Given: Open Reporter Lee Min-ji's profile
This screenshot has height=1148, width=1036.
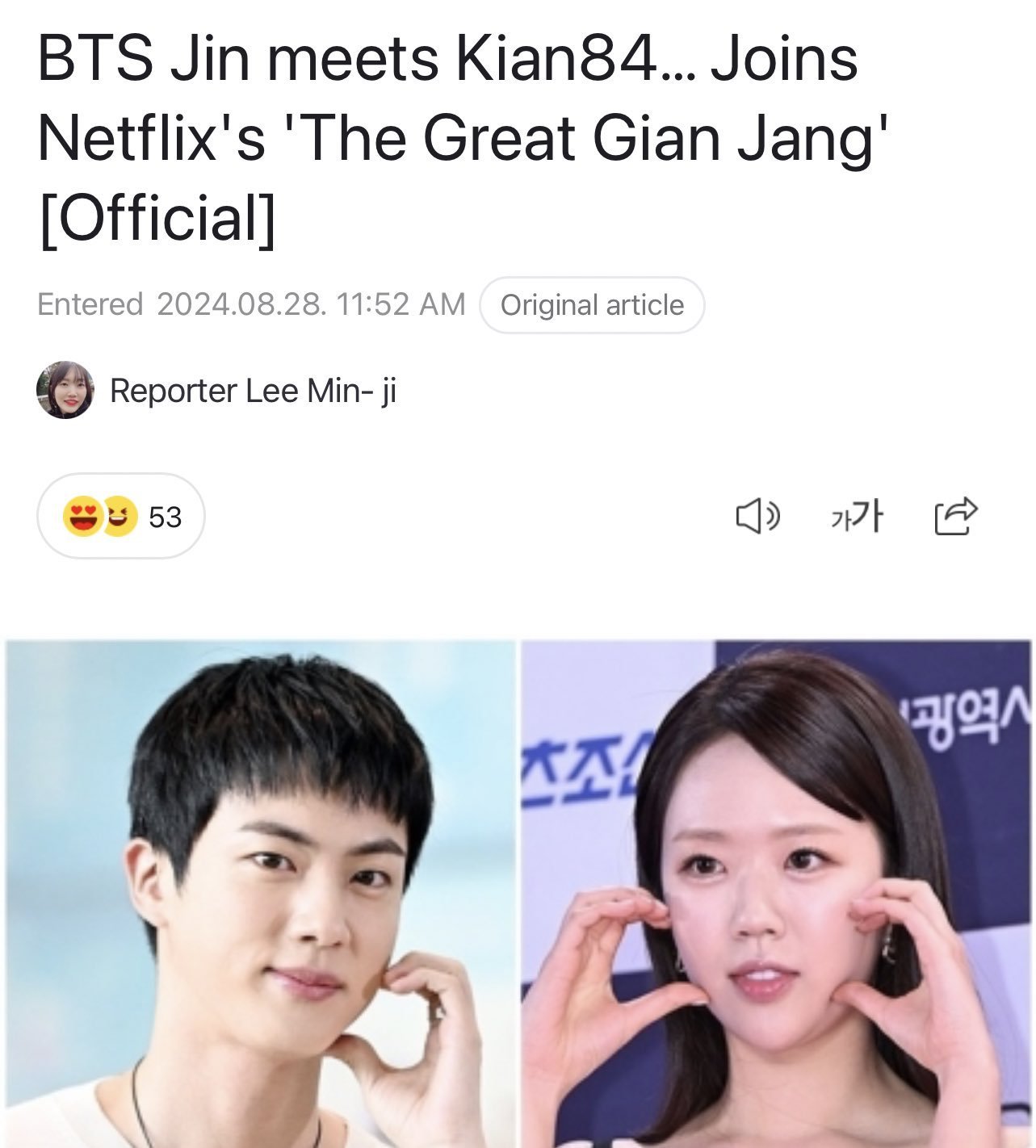Looking at the screenshot, I should click(252, 391).
